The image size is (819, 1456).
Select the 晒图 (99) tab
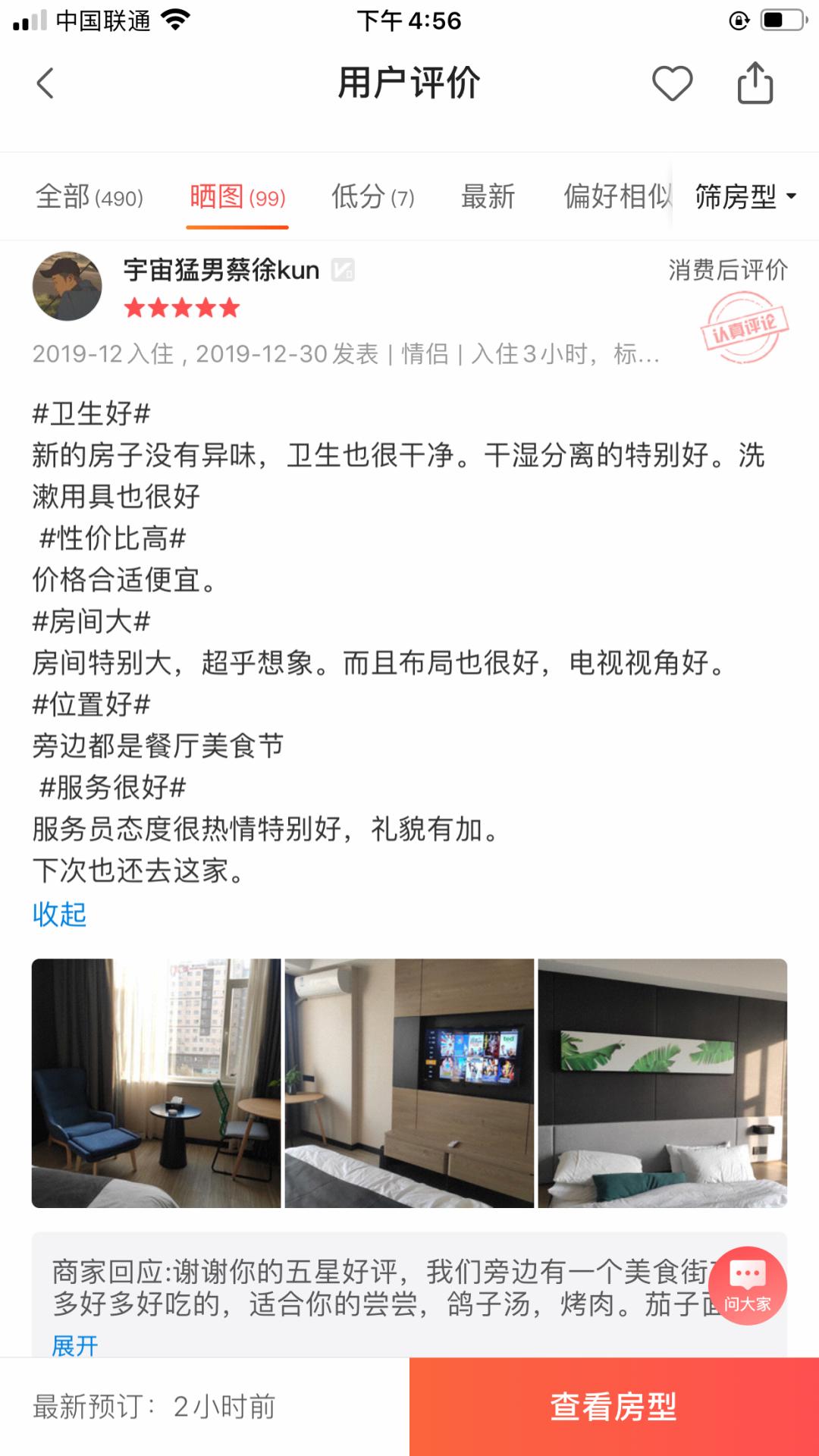(237, 197)
